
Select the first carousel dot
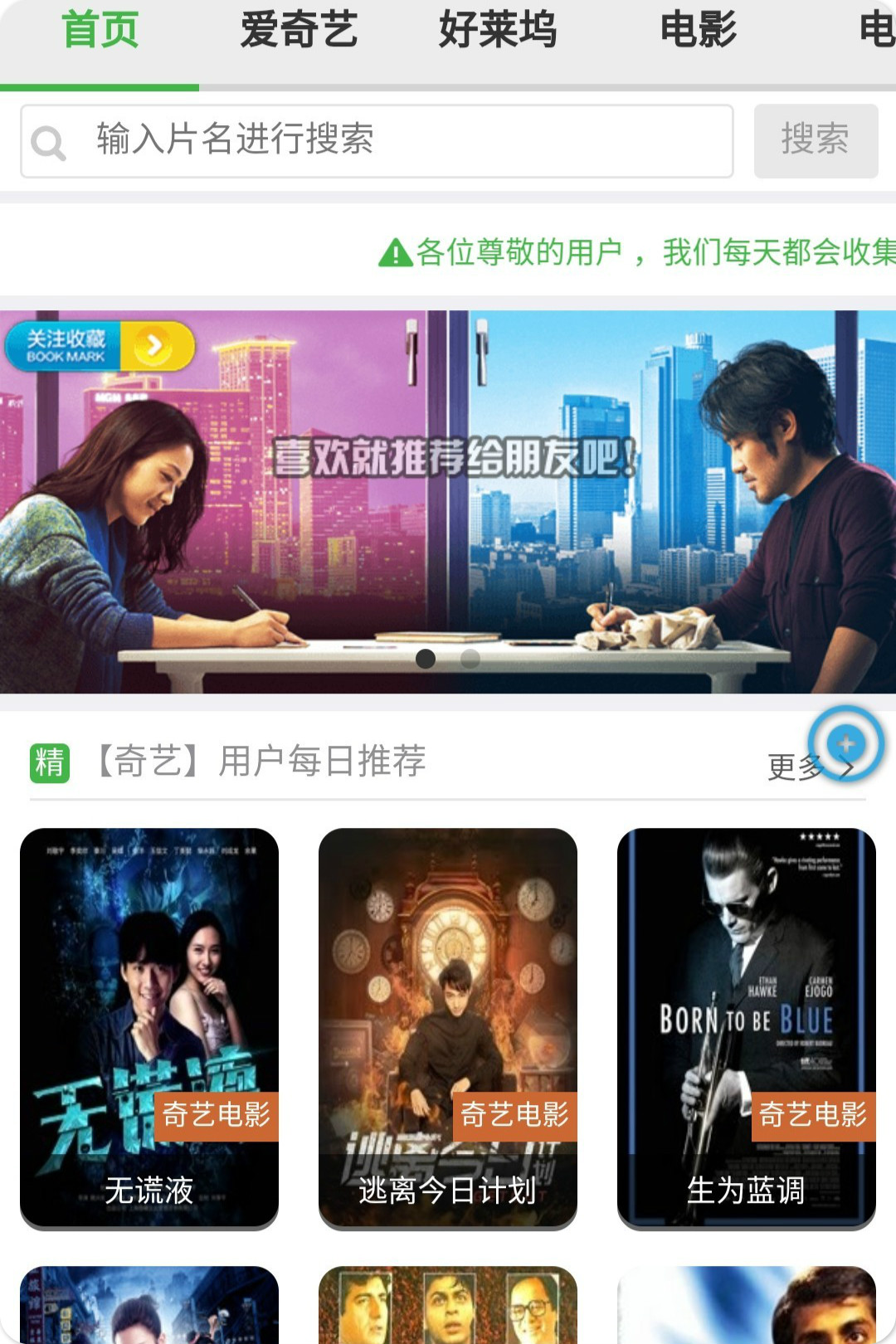pos(426,658)
